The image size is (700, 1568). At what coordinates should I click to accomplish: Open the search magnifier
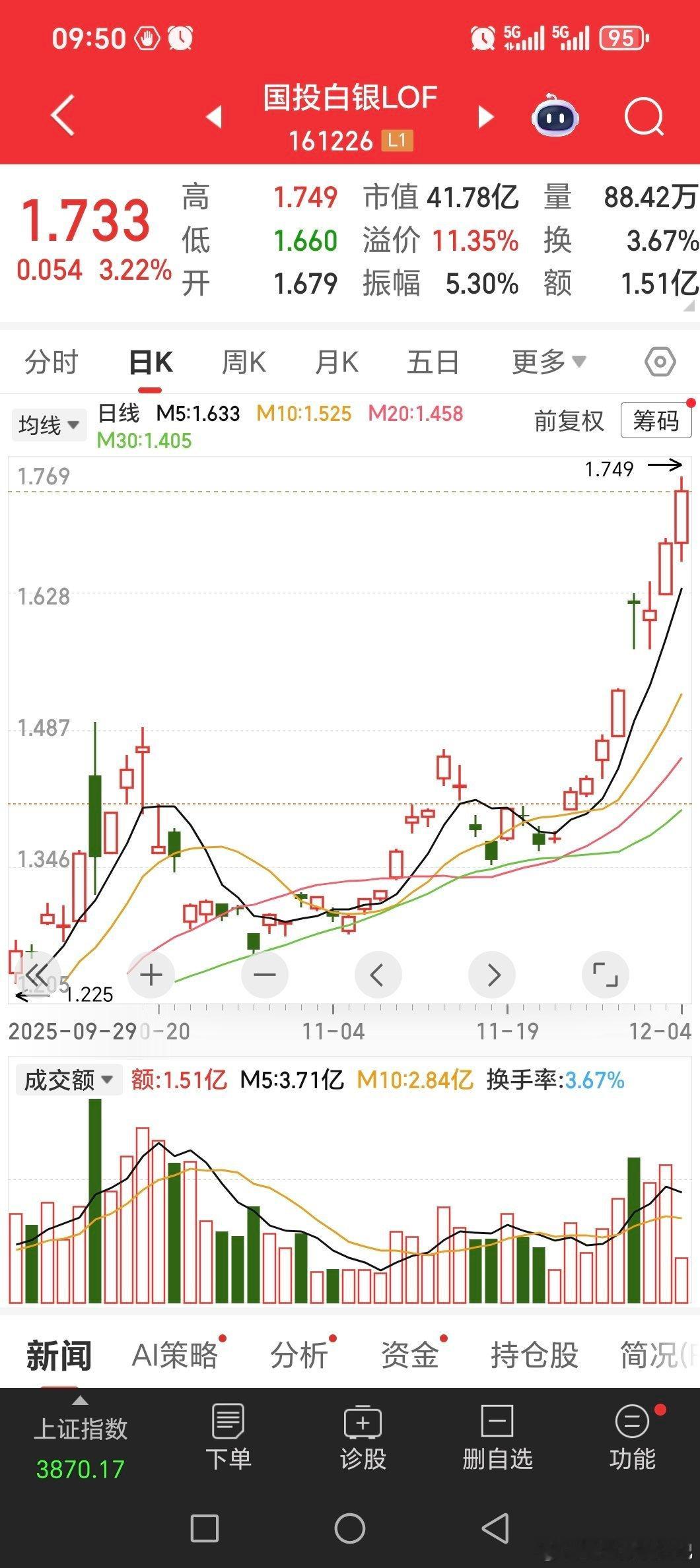643,117
